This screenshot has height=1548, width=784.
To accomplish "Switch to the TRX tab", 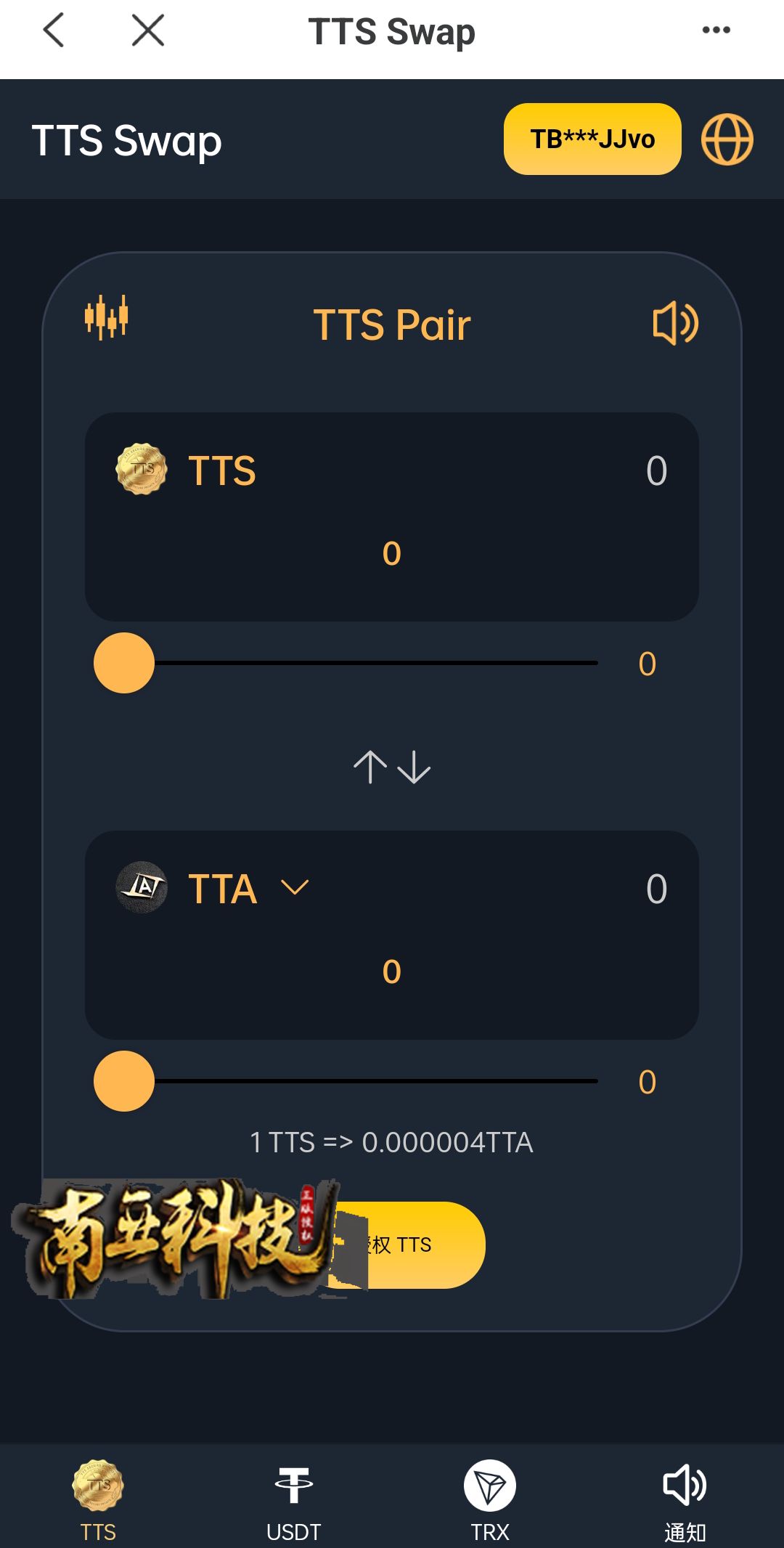I will (x=490, y=1502).
